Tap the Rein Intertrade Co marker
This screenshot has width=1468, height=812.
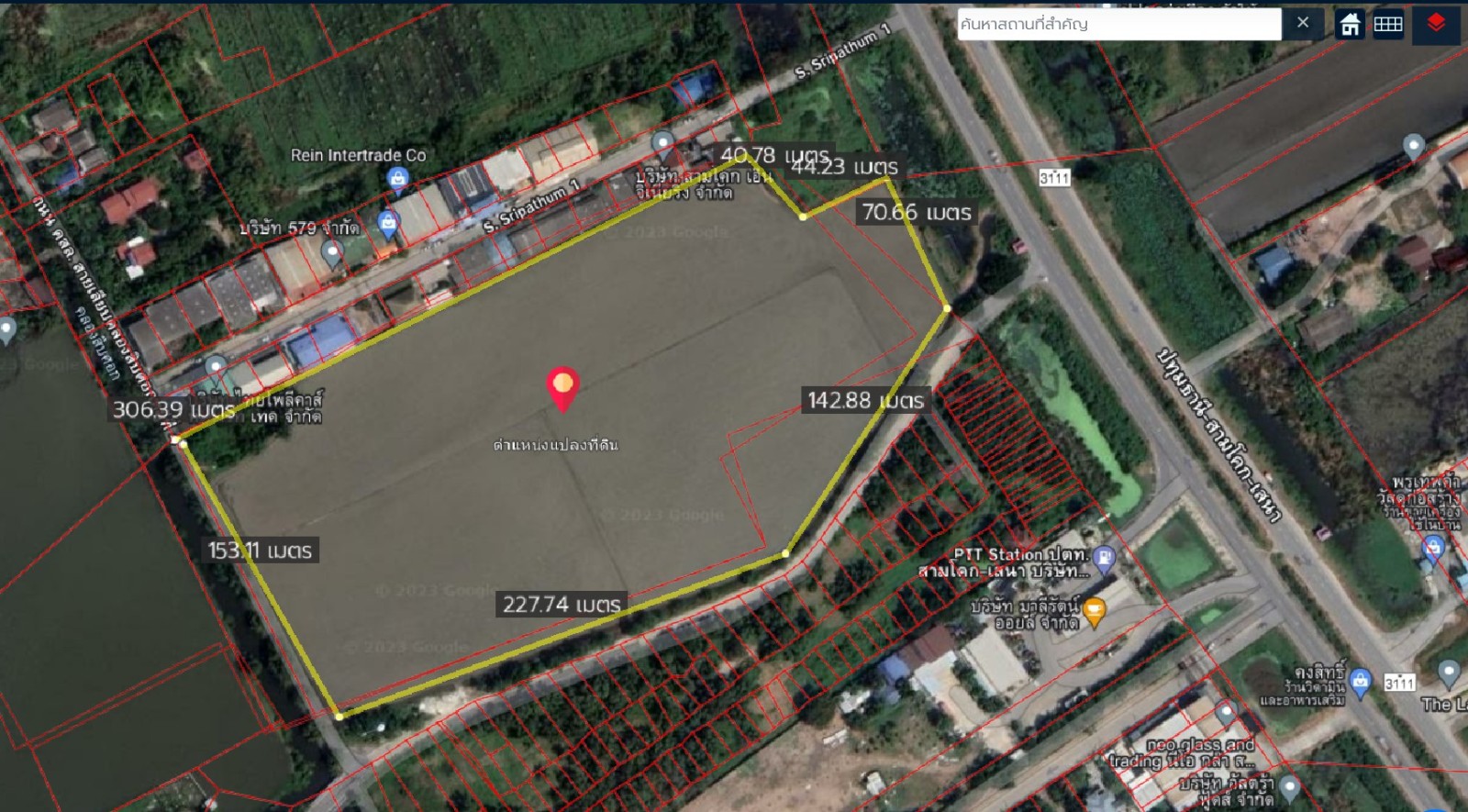397,178
